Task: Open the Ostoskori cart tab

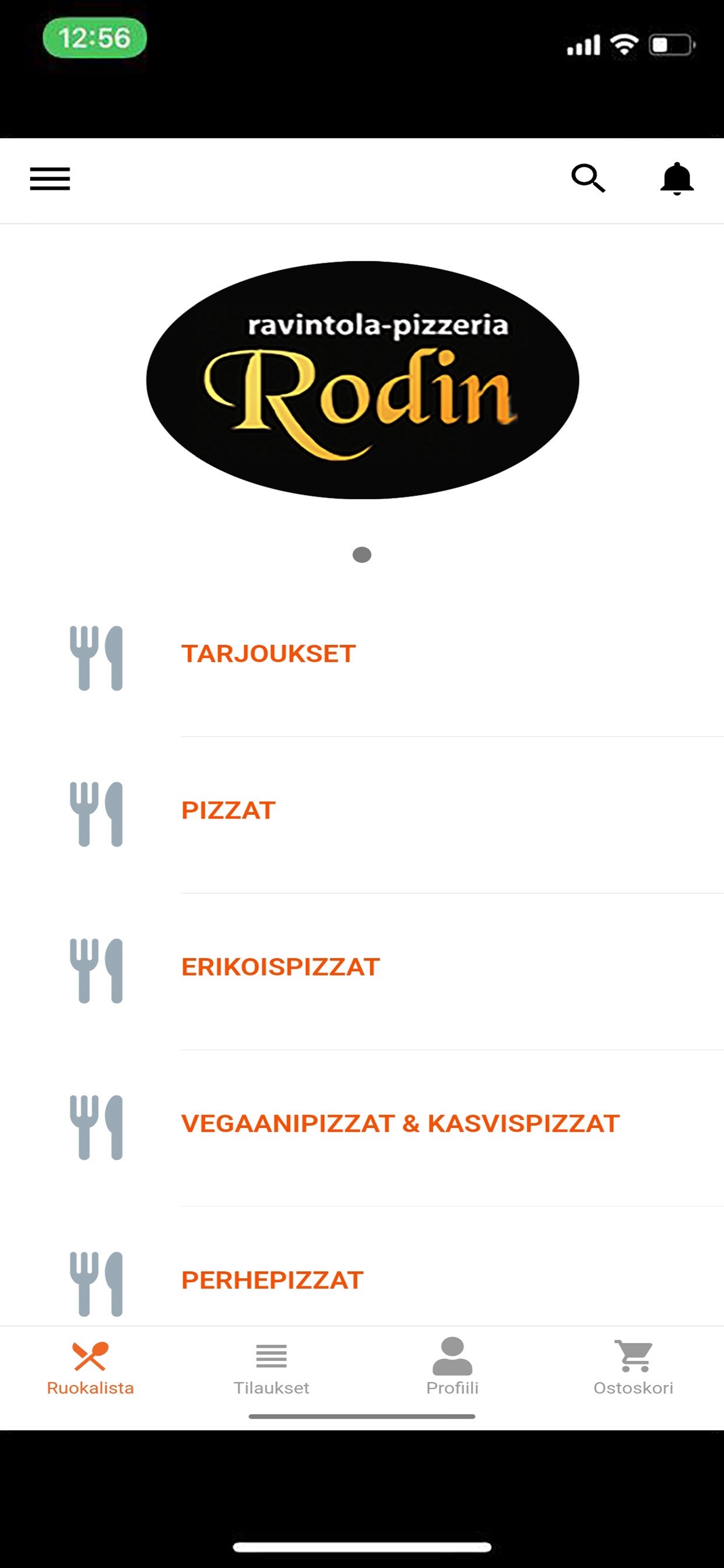Action: (633, 1368)
